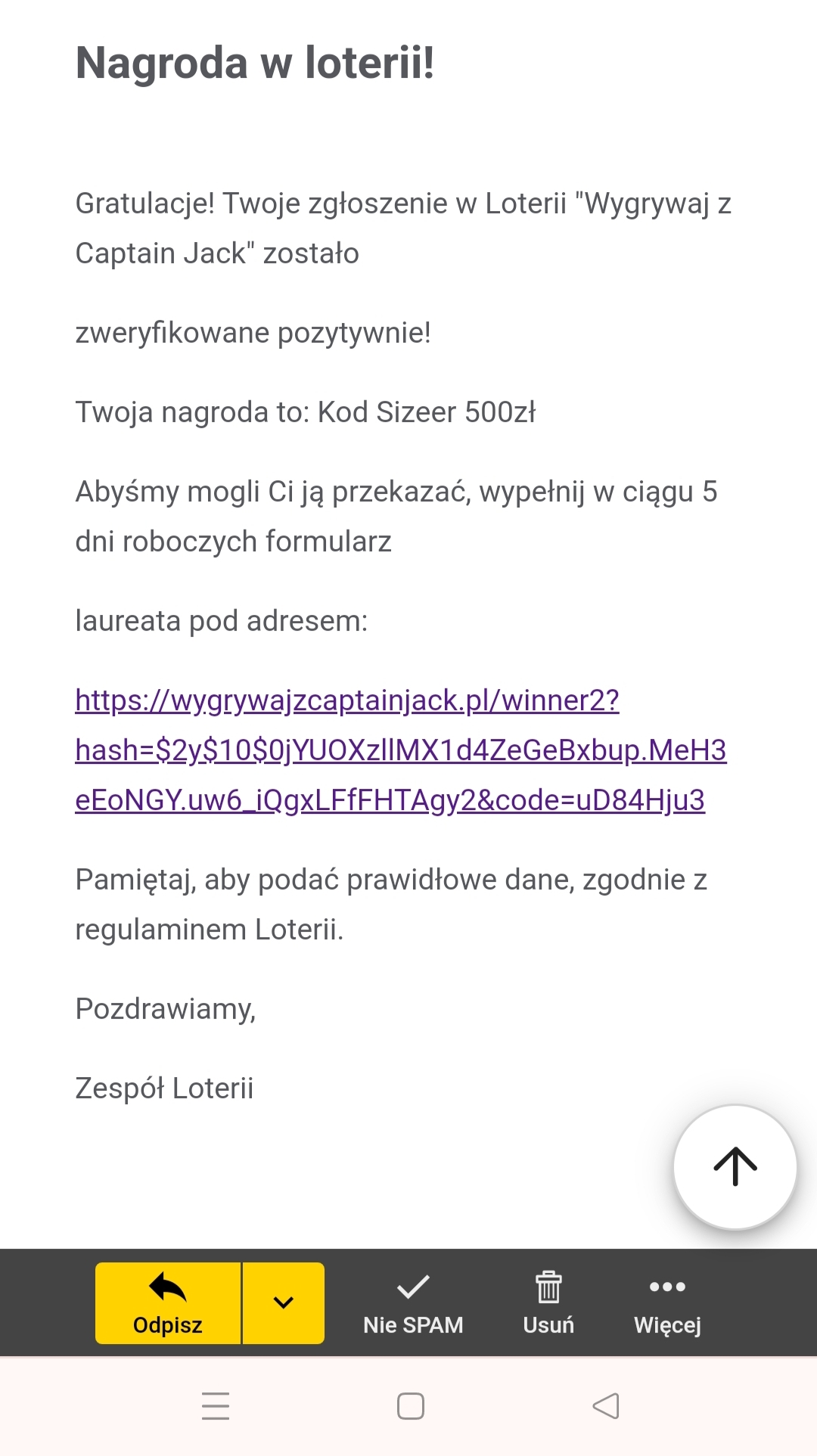
Task: Open the wygrywajzcaptainjack.pl winner link
Action: coord(346,701)
